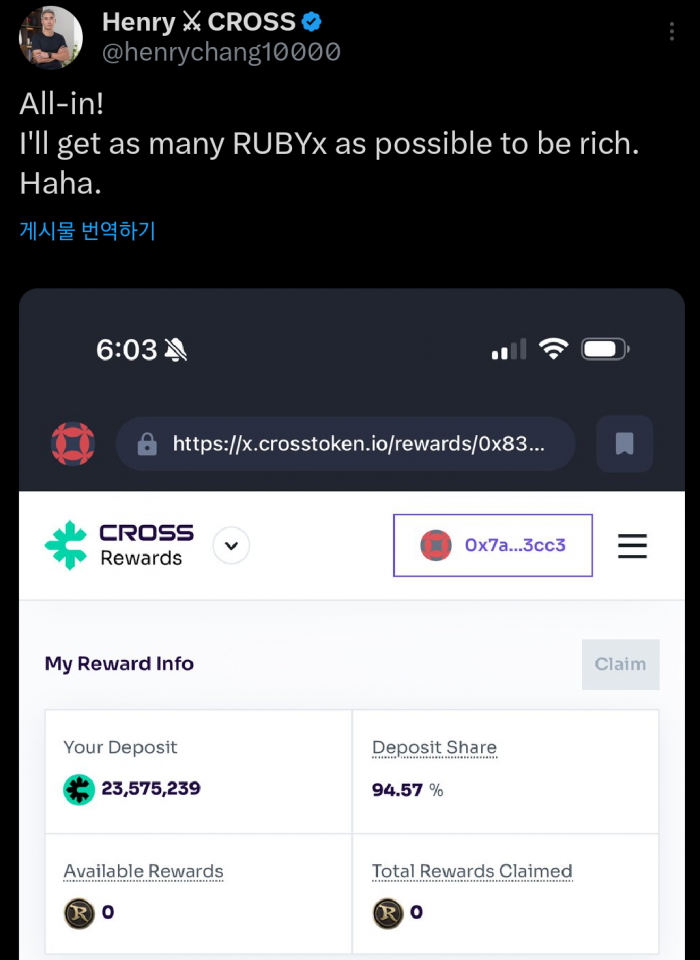This screenshot has height=960, width=700.
Task: Open the attached CROSS Rewards screenshot image
Action: point(352,620)
